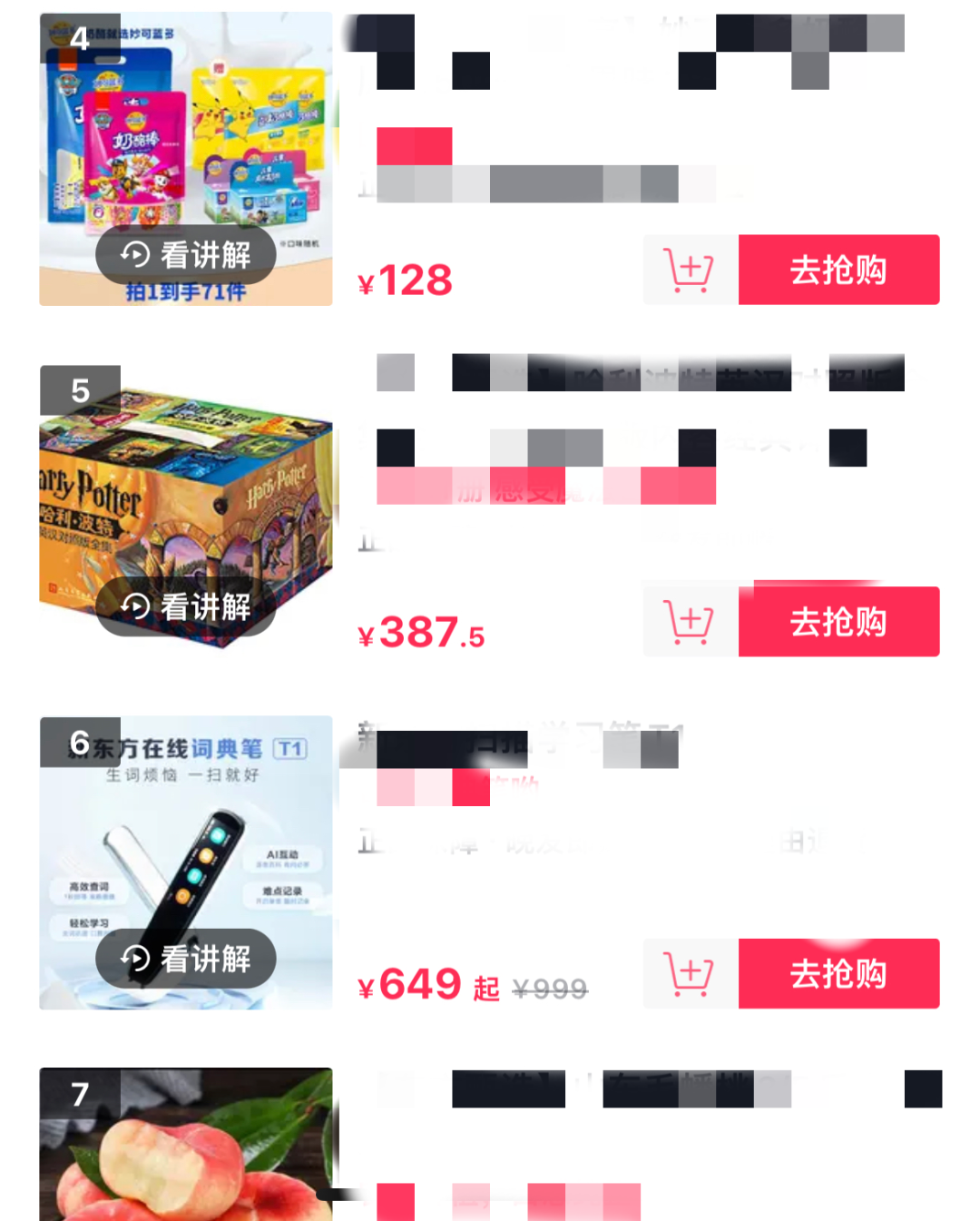
Task: Add Harry Potter box set to cart
Action: click(690, 622)
